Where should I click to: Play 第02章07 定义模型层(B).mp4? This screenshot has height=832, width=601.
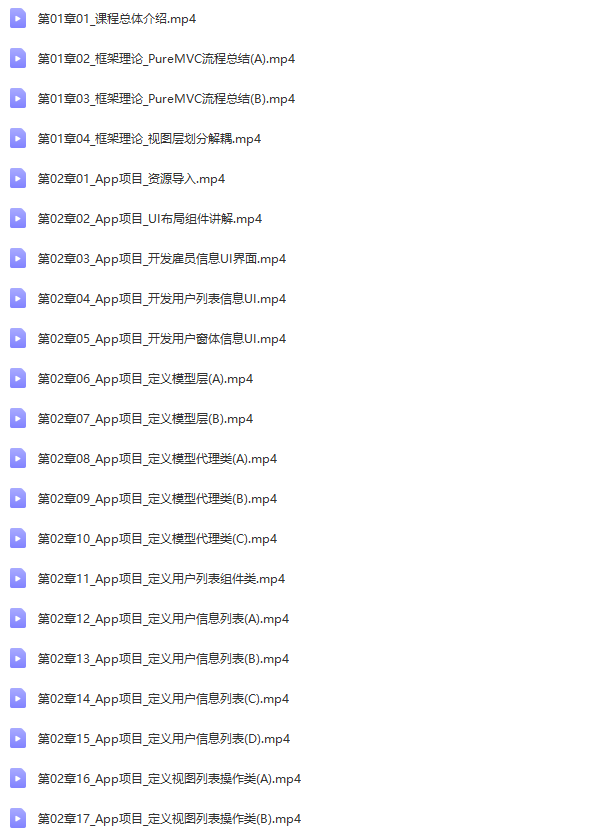[145, 419]
